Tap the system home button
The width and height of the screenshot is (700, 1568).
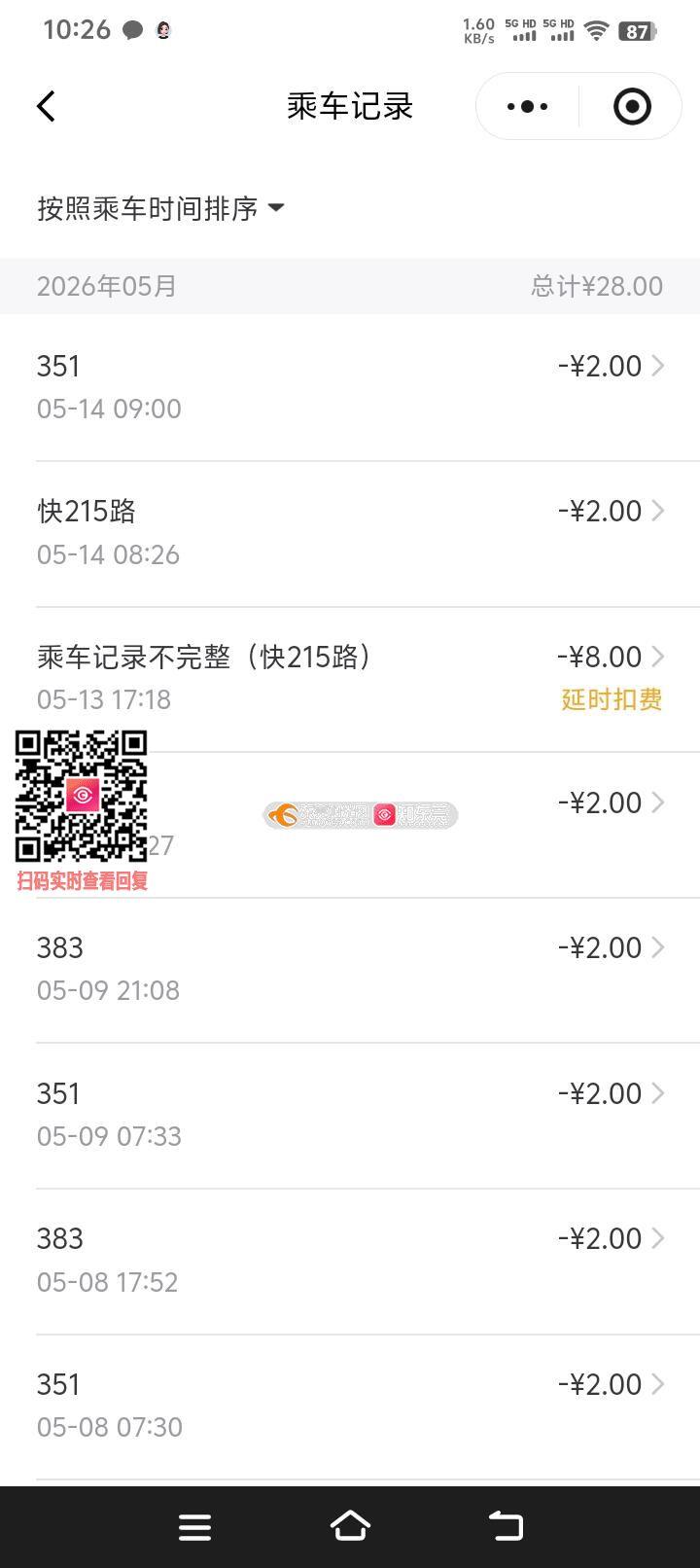point(350,1526)
